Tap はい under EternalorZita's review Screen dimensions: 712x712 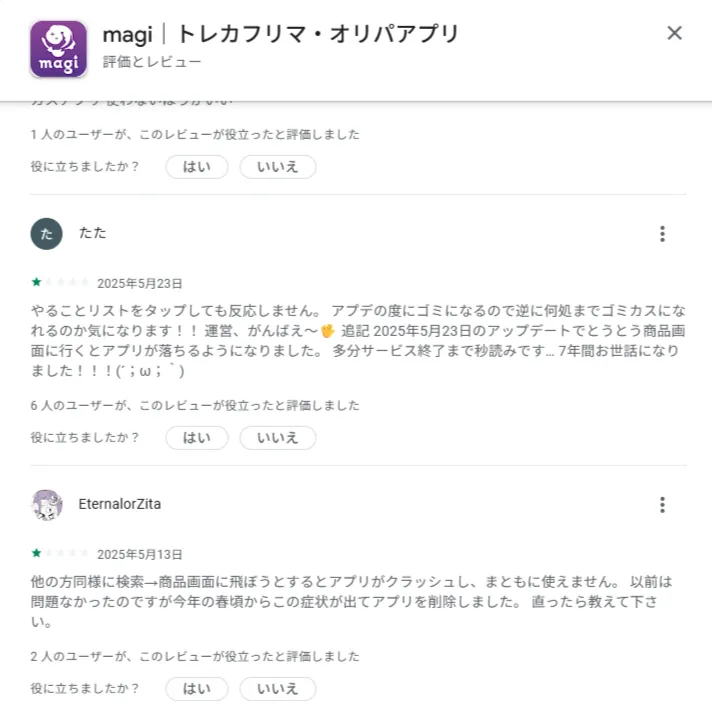pos(196,689)
